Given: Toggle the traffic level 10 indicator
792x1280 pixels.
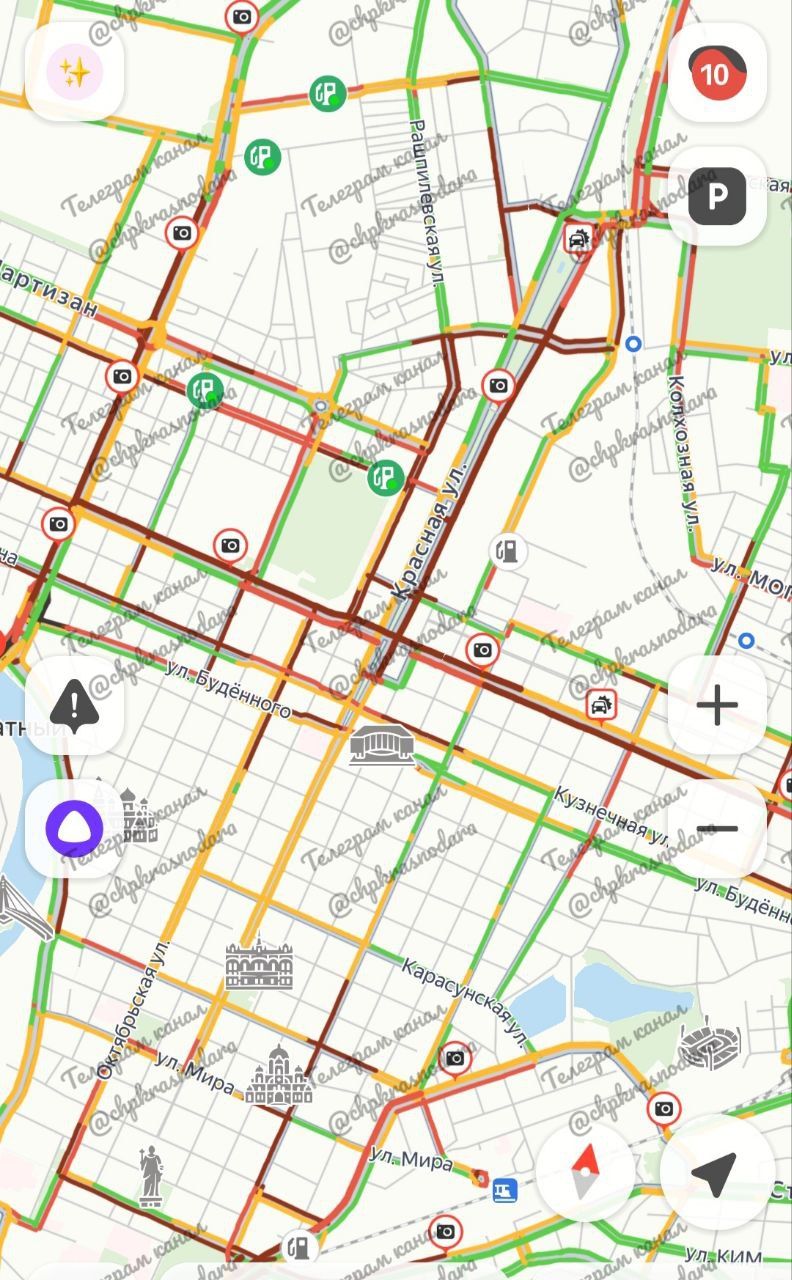Looking at the screenshot, I should pos(716,73).
